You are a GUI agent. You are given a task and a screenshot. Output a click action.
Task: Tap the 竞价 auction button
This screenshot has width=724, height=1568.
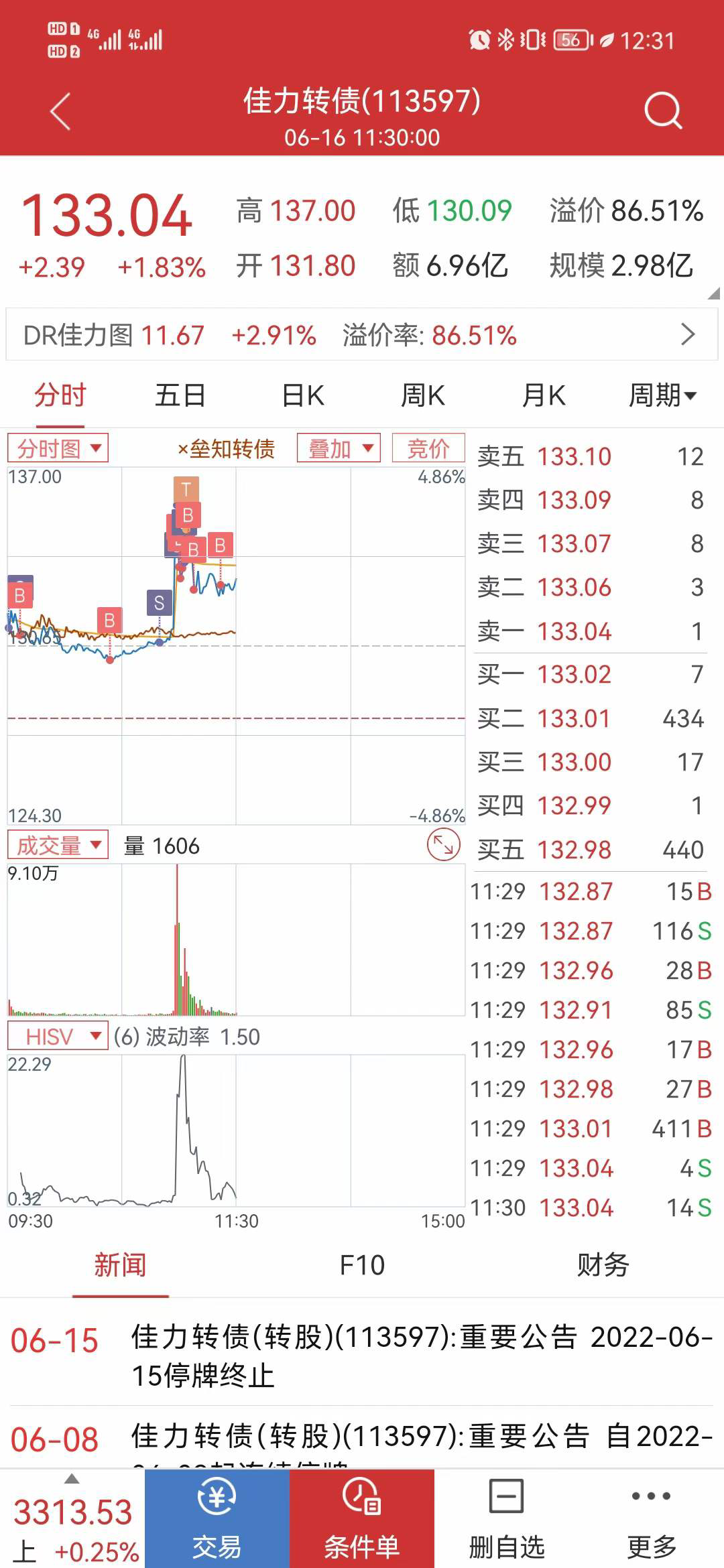point(428,448)
